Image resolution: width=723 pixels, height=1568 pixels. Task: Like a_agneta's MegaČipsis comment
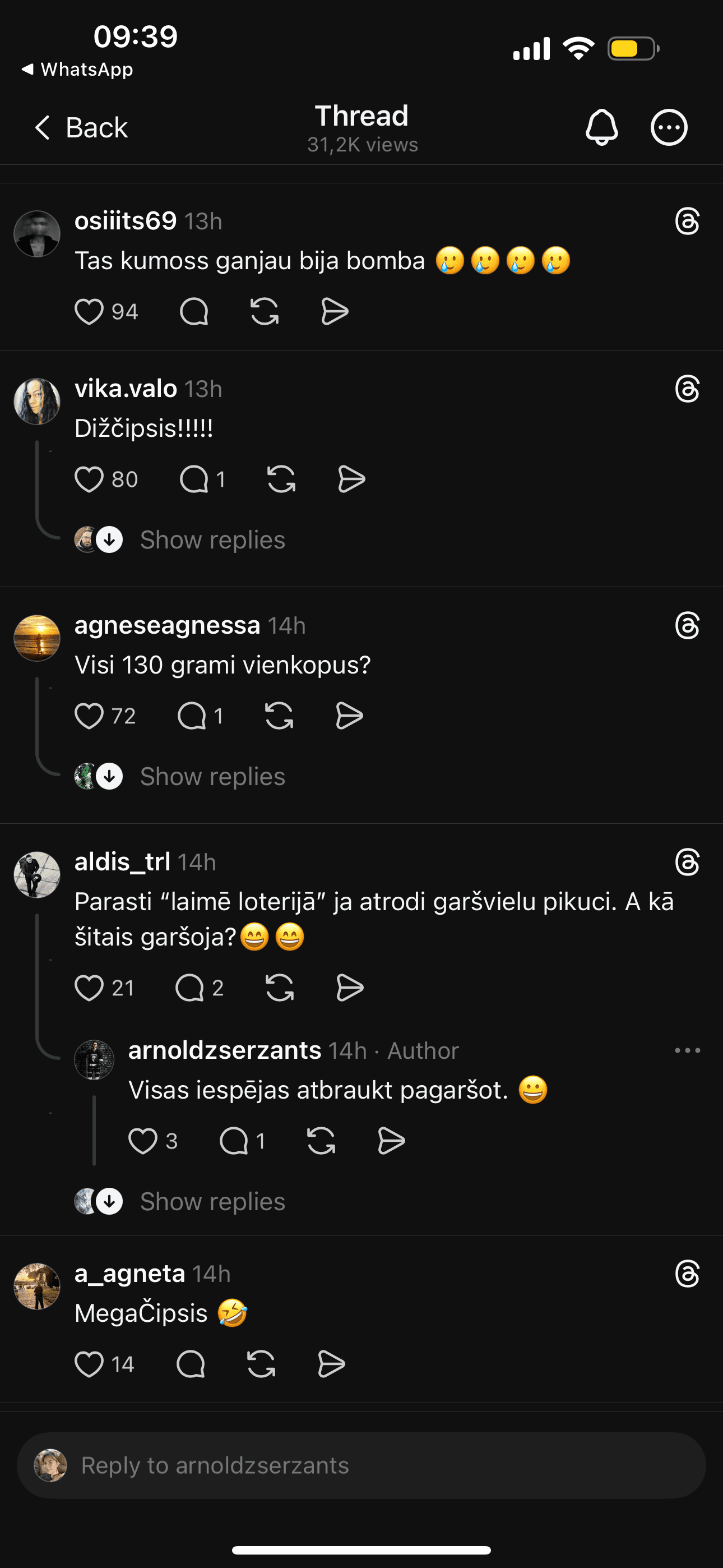pyautogui.click(x=89, y=1364)
